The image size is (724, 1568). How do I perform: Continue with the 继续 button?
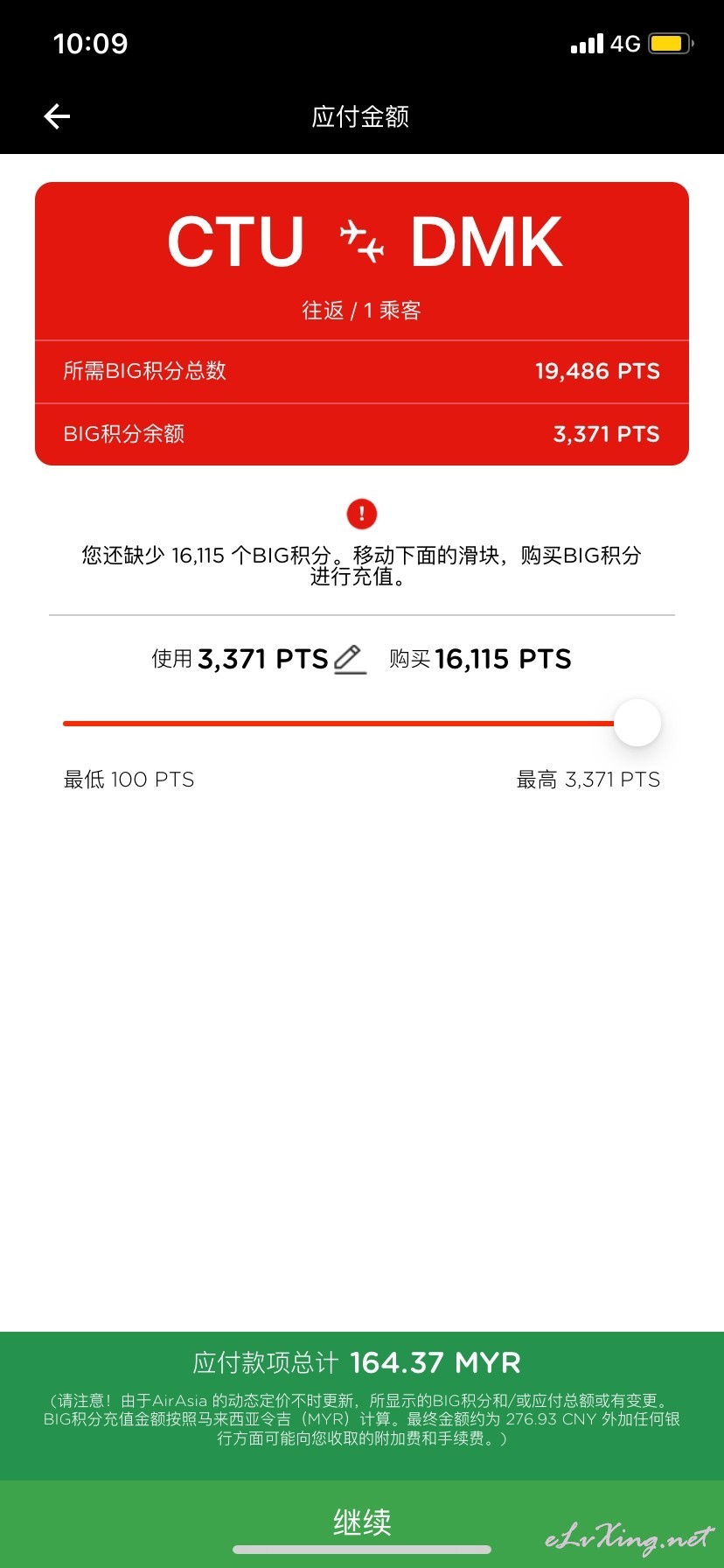(x=362, y=1522)
